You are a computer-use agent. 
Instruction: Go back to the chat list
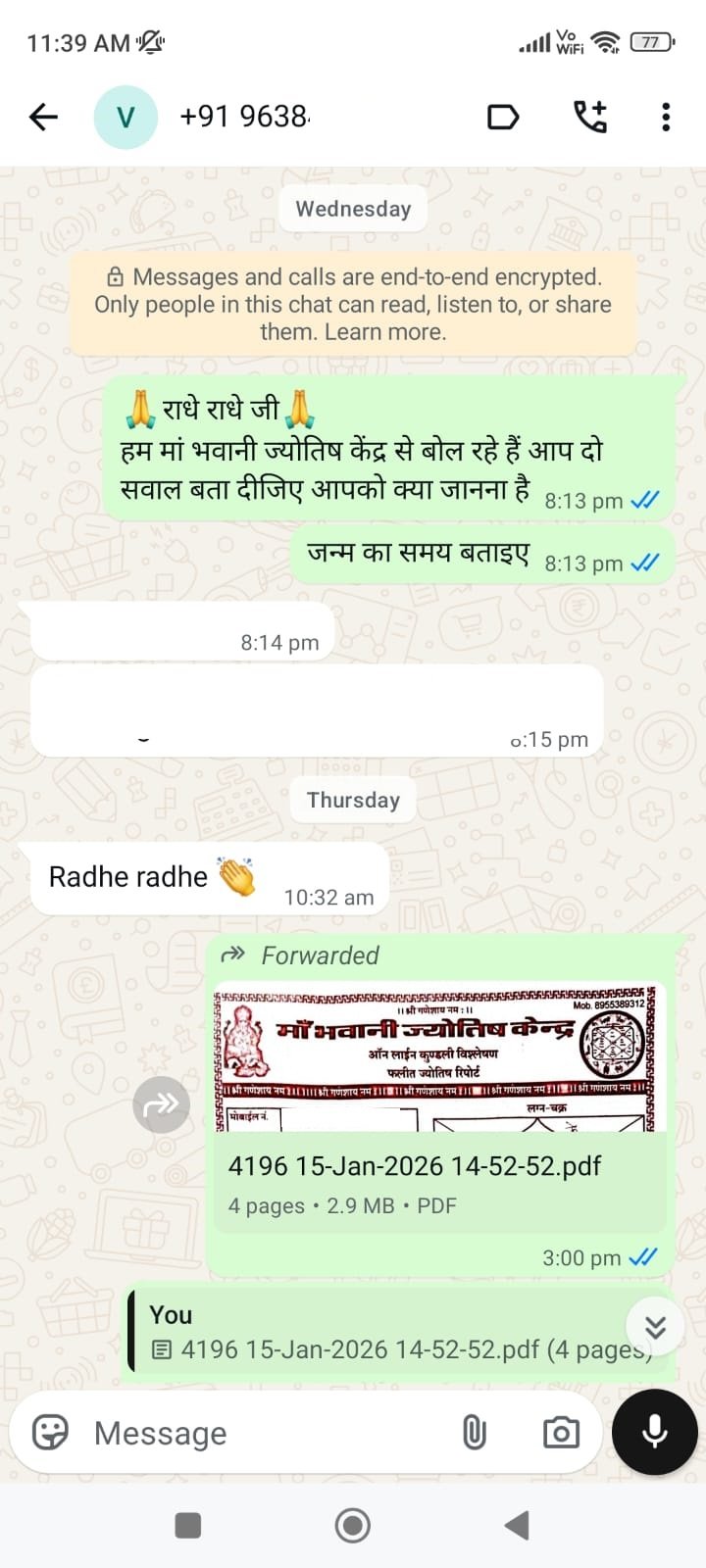point(43,118)
